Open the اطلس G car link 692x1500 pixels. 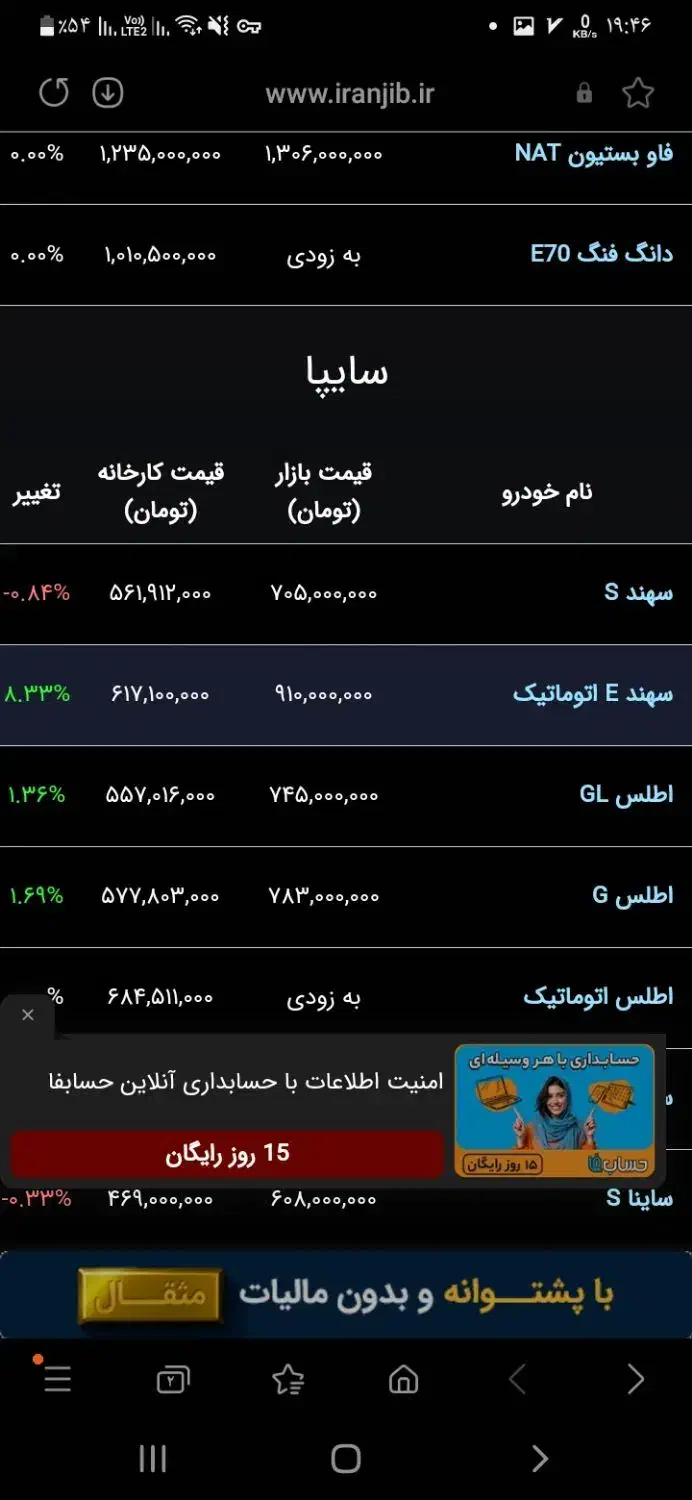tap(633, 895)
